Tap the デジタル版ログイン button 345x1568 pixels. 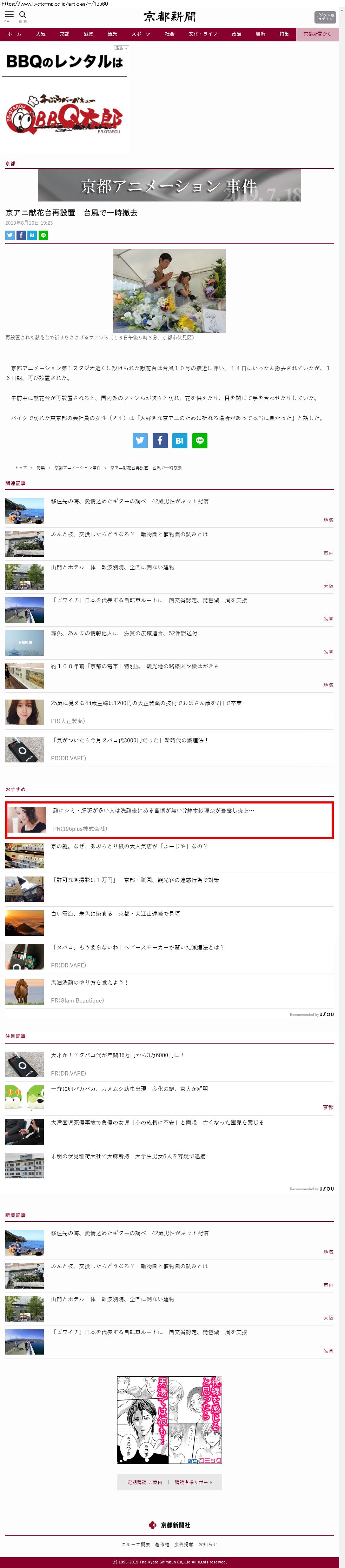point(324,17)
